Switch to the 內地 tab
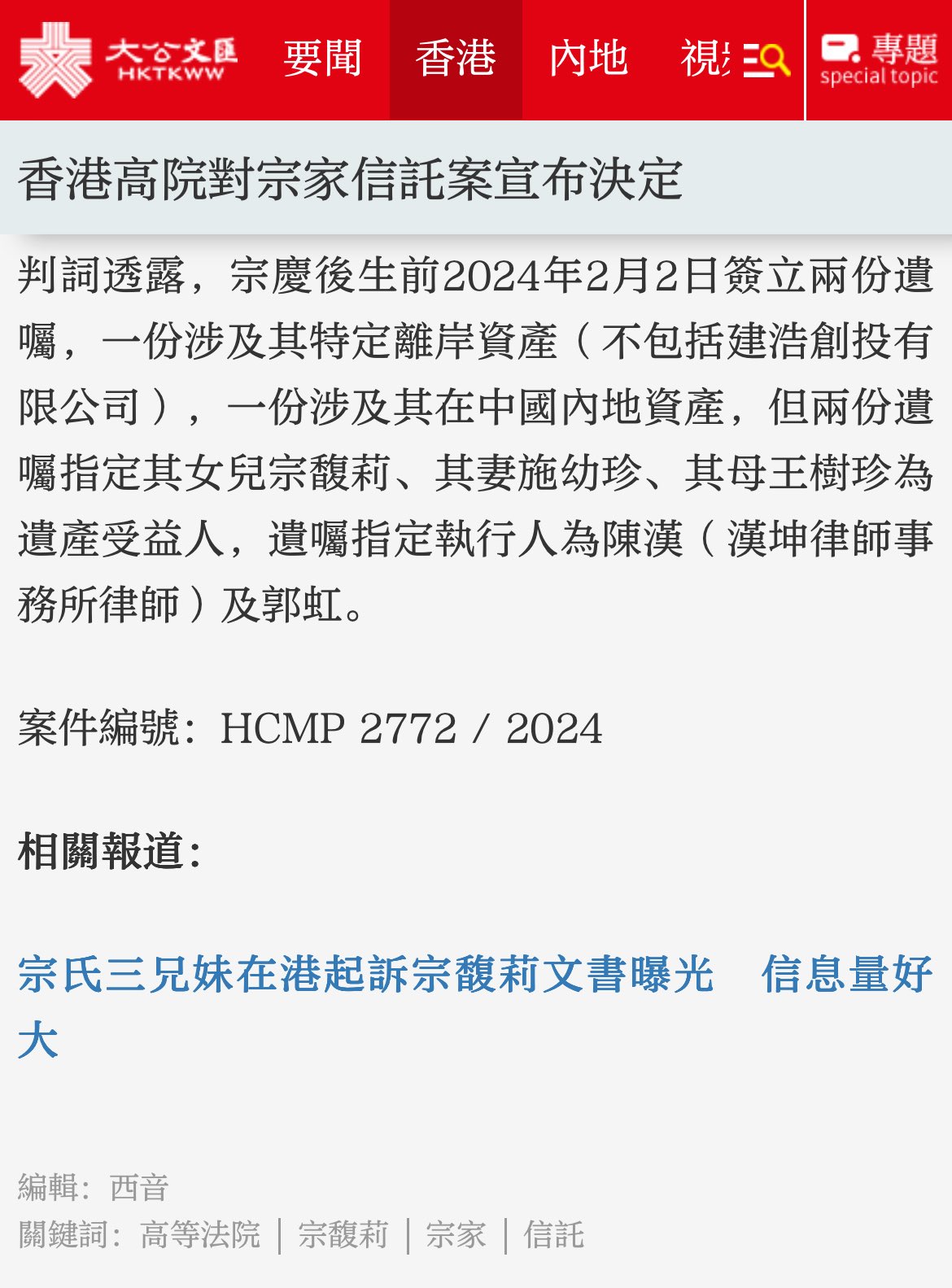The width and height of the screenshot is (952, 1288). (x=588, y=60)
